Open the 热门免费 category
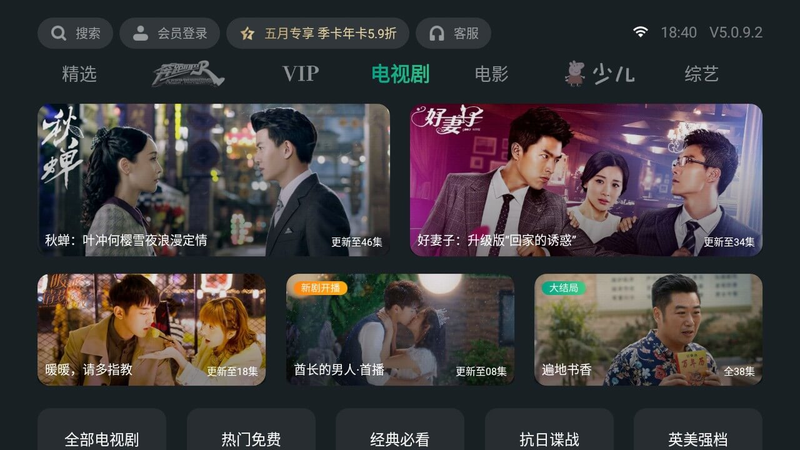Screen dimensions: 800x450 (x=251, y=438)
